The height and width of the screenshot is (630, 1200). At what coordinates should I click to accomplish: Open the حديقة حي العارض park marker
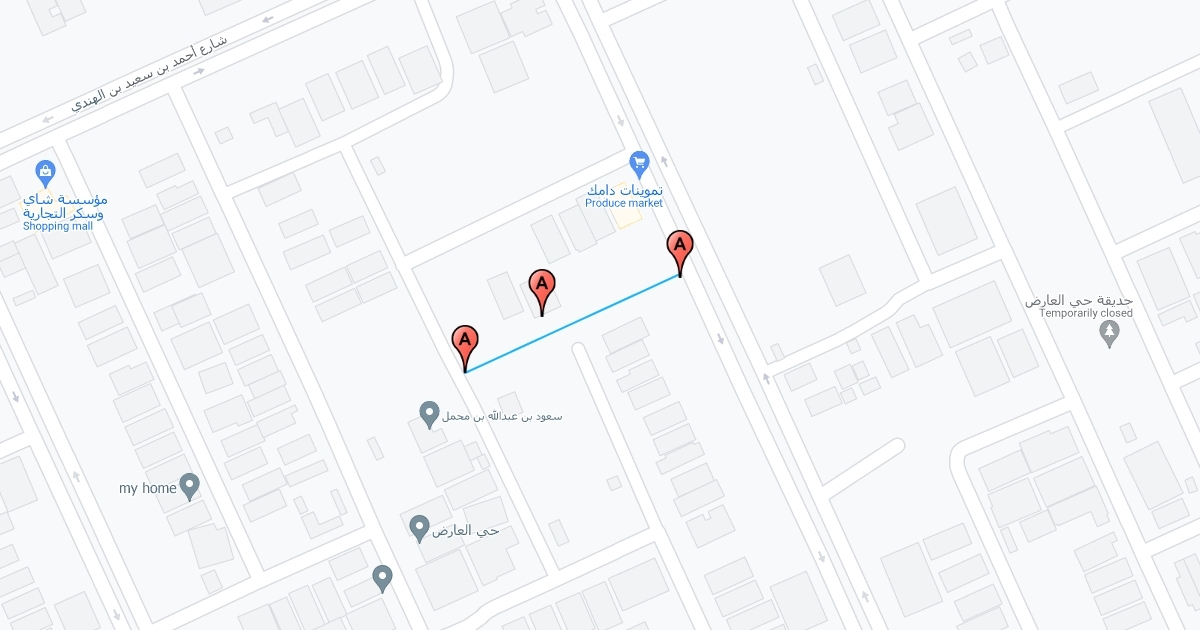coord(1108,333)
